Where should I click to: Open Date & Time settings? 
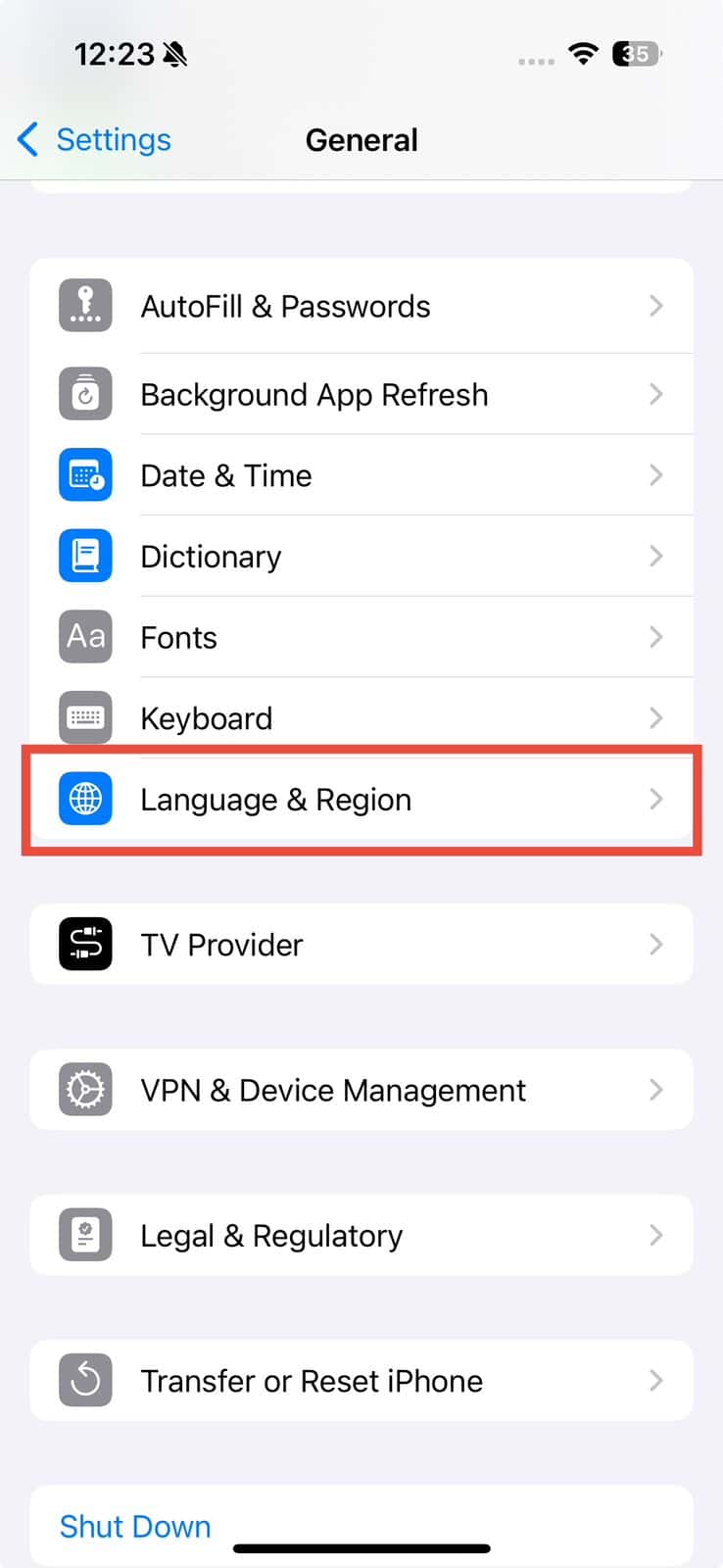coord(361,476)
